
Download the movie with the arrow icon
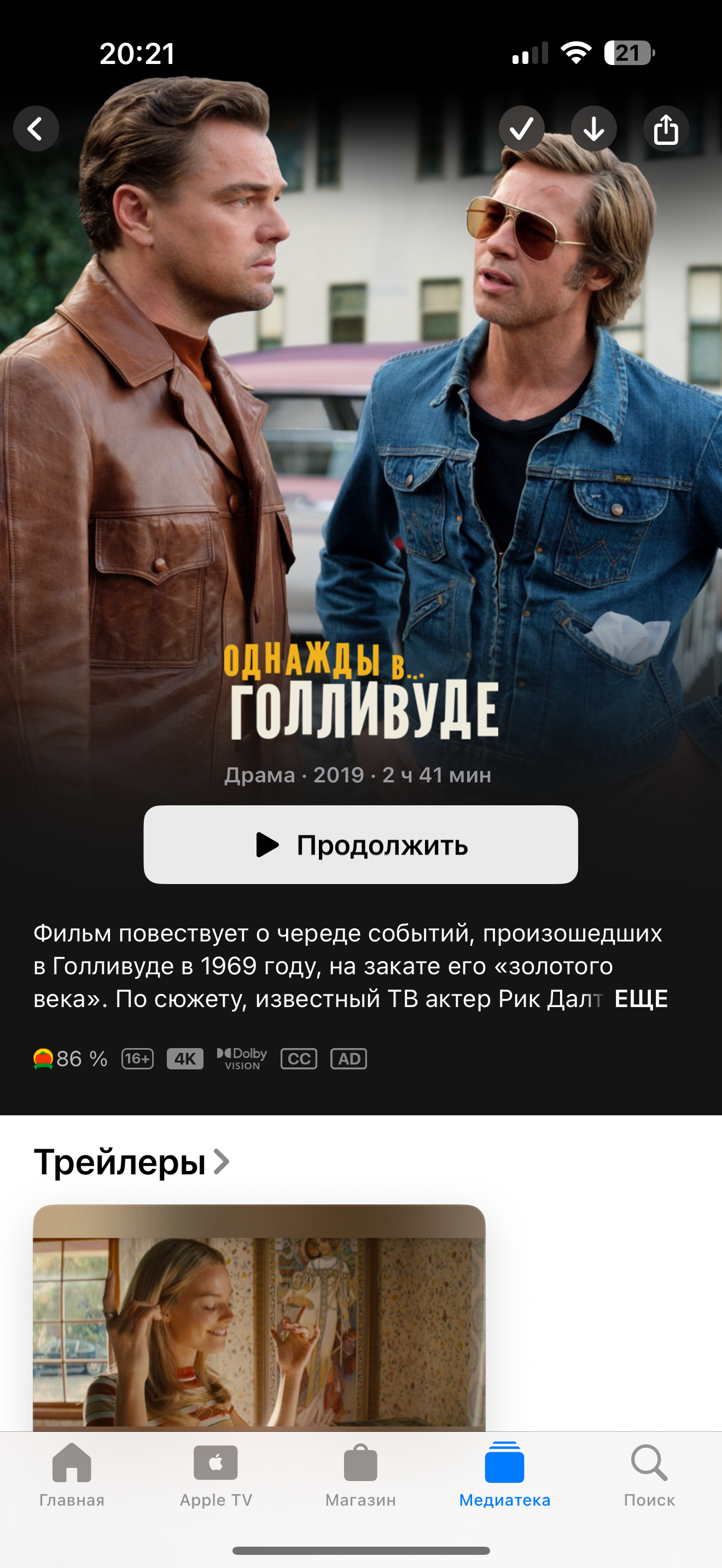coord(593,128)
